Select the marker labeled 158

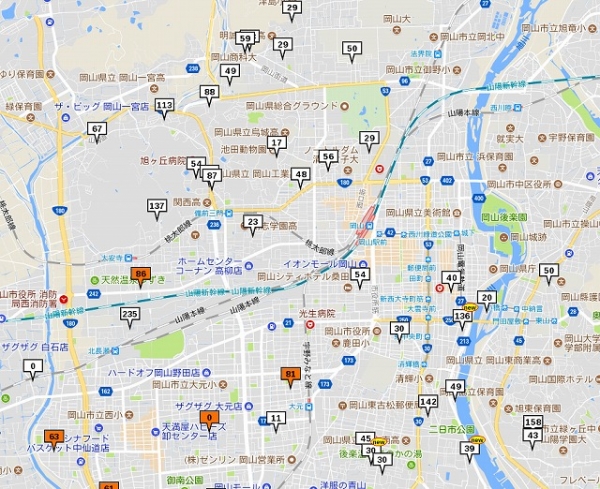pyautogui.click(x=533, y=423)
